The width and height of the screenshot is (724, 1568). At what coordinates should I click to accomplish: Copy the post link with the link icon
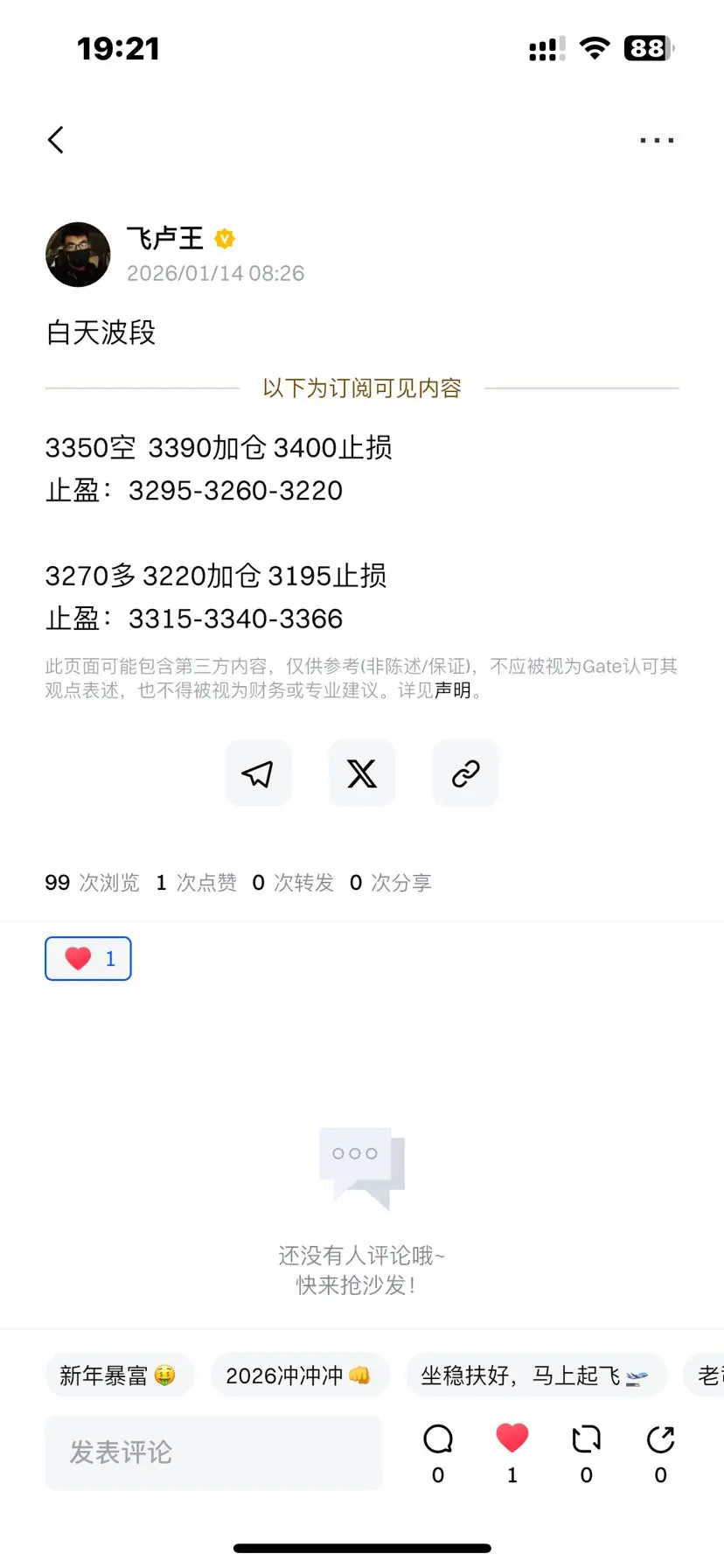click(465, 773)
